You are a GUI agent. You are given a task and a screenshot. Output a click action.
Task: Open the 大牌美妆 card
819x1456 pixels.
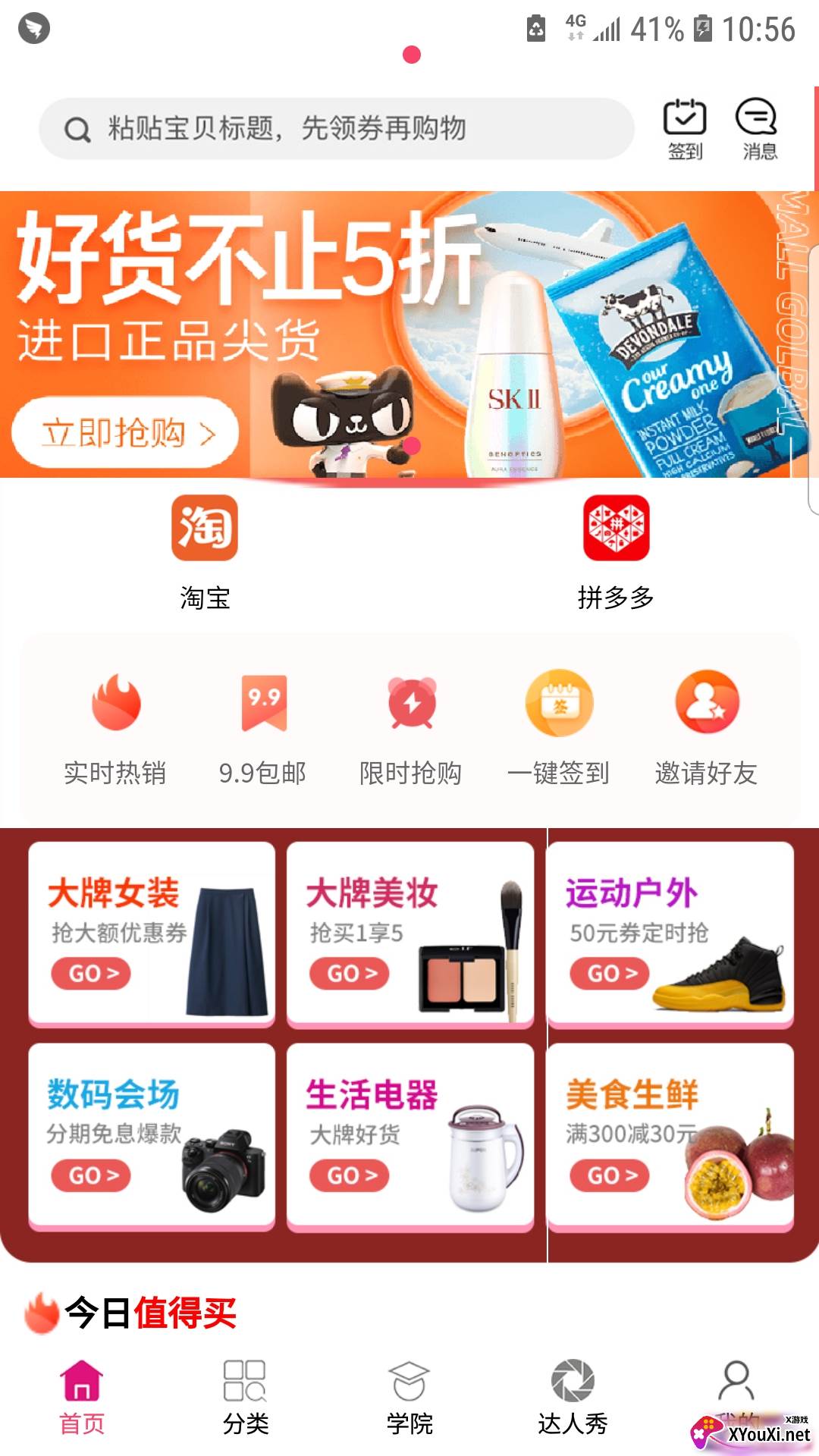[410, 934]
